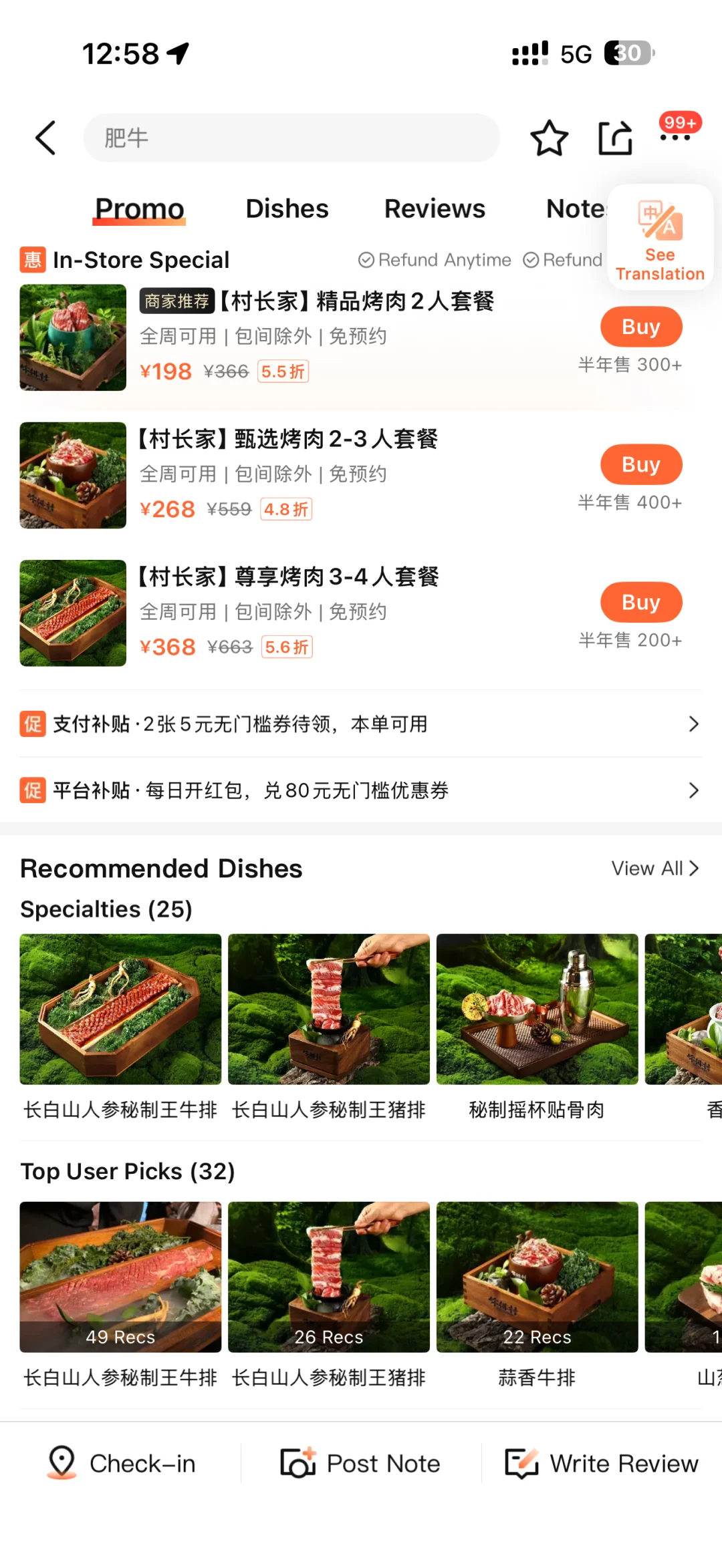Open View All recommended dishes
Viewport: 722px width, 1568px height.
tap(654, 868)
